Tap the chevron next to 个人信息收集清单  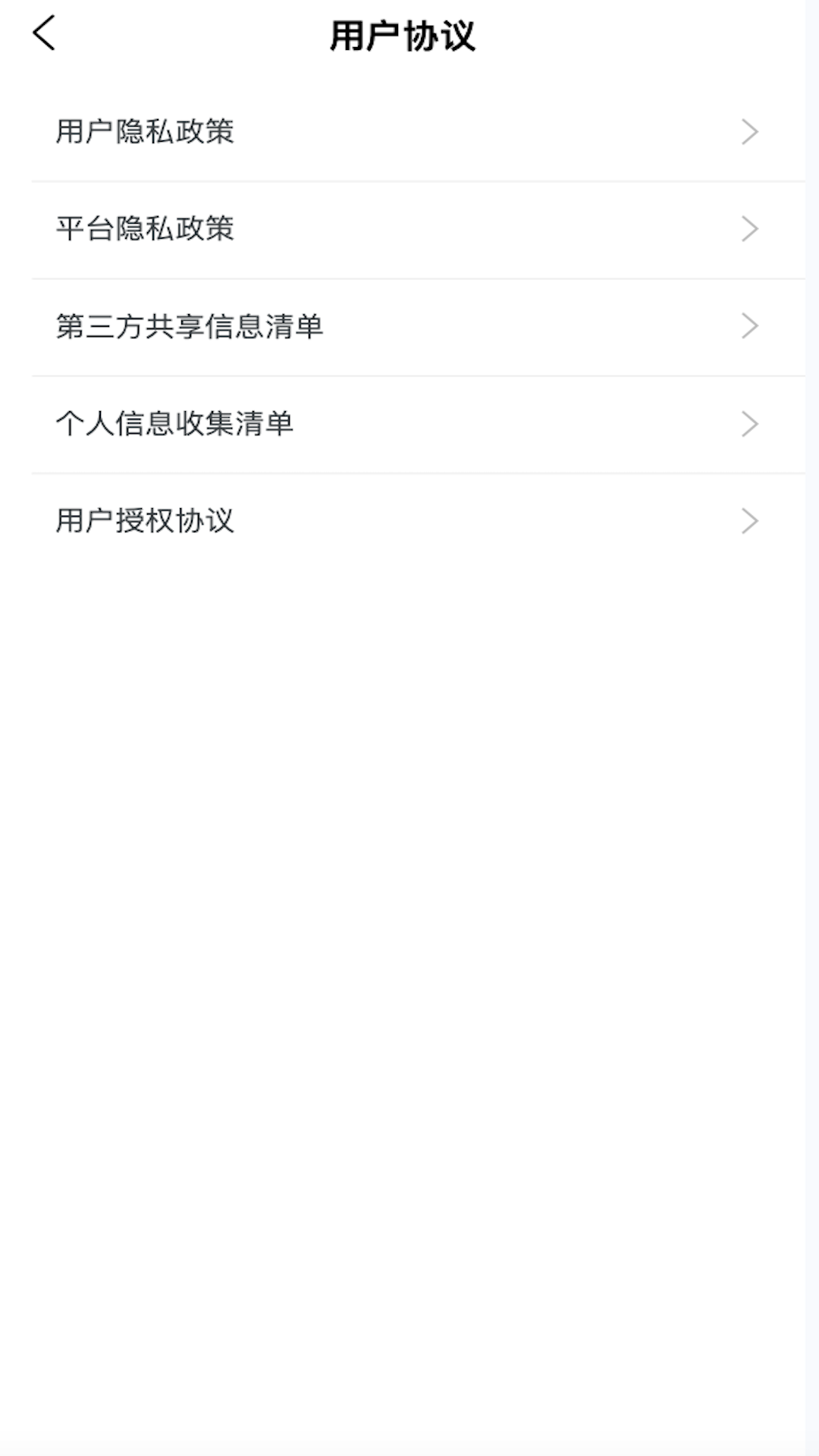[749, 423]
